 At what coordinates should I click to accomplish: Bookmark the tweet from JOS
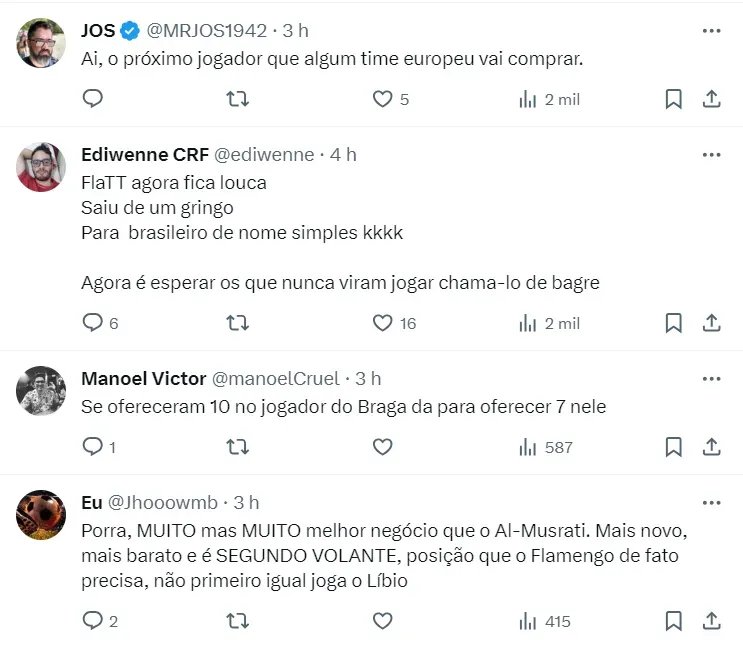pyautogui.click(x=673, y=99)
